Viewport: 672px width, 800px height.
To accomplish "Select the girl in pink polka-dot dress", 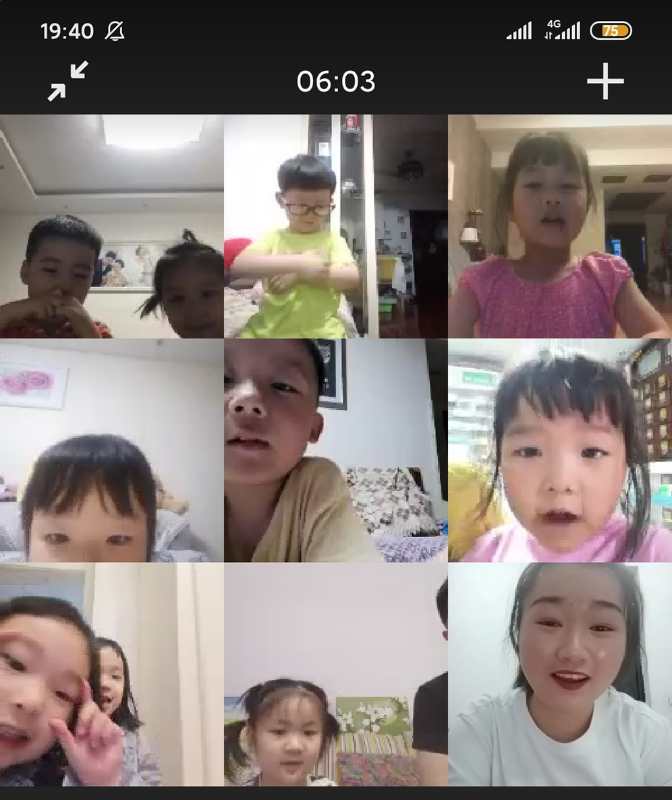I will coord(560,226).
